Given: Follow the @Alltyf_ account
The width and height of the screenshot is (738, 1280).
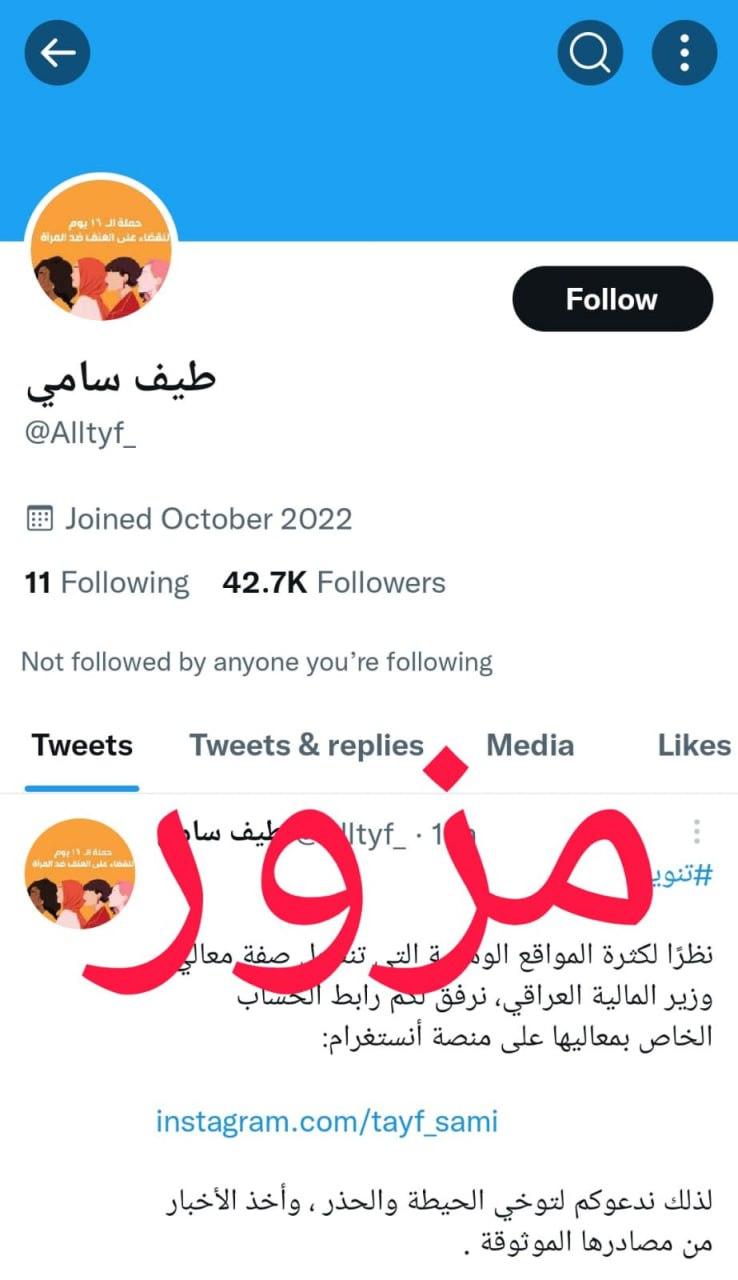Looking at the screenshot, I should pyautogui.click(x=612, y=299).
